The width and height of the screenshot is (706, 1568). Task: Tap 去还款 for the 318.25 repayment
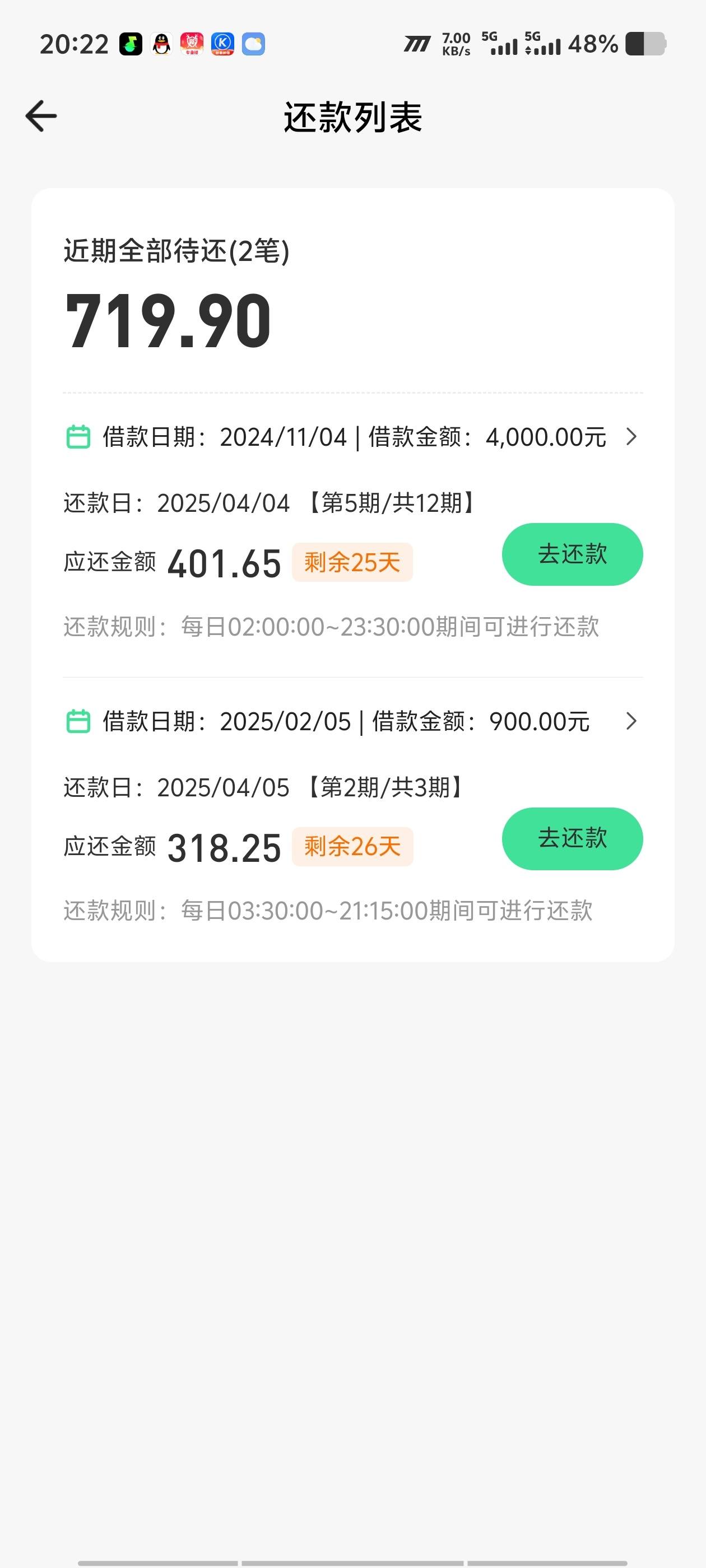click(572, 838)
